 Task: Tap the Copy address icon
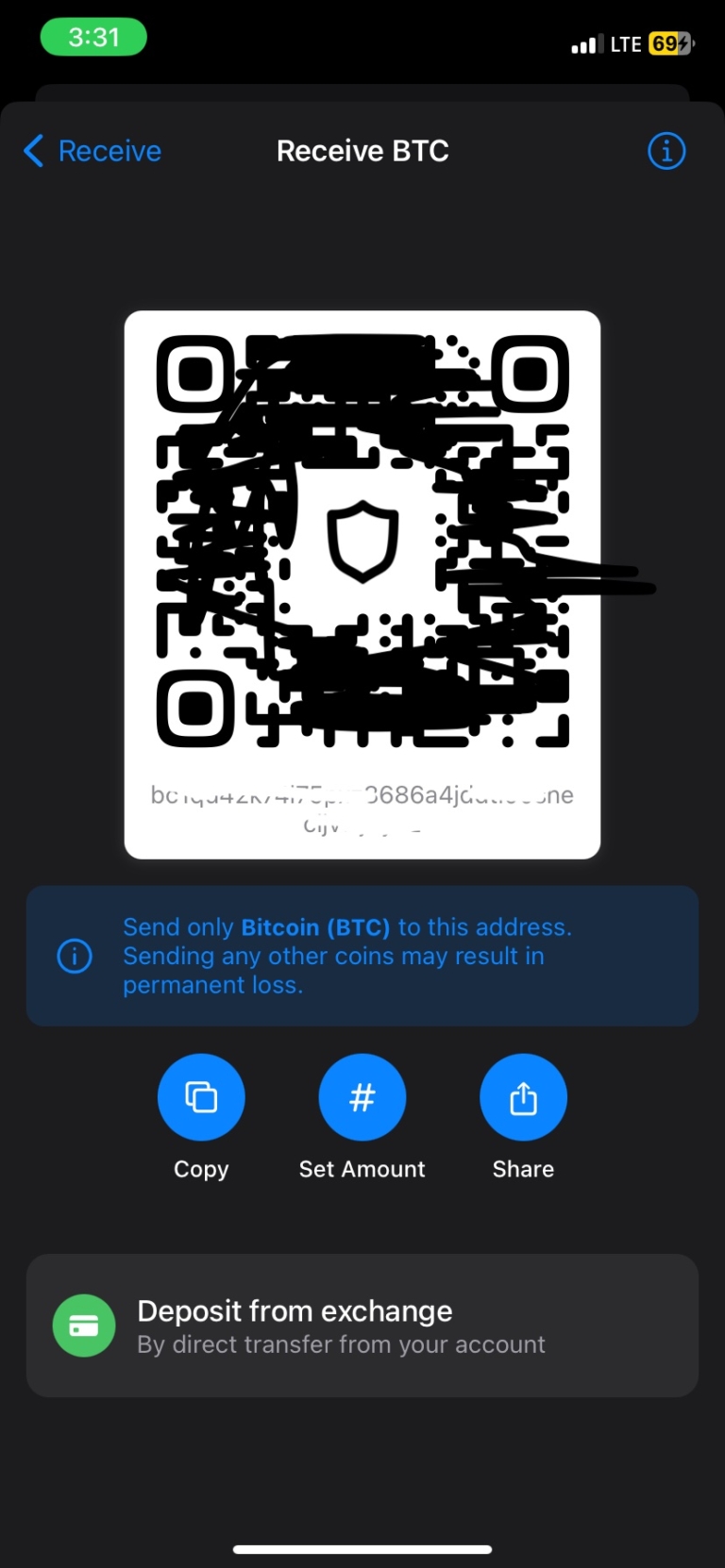pos(201,1096)
